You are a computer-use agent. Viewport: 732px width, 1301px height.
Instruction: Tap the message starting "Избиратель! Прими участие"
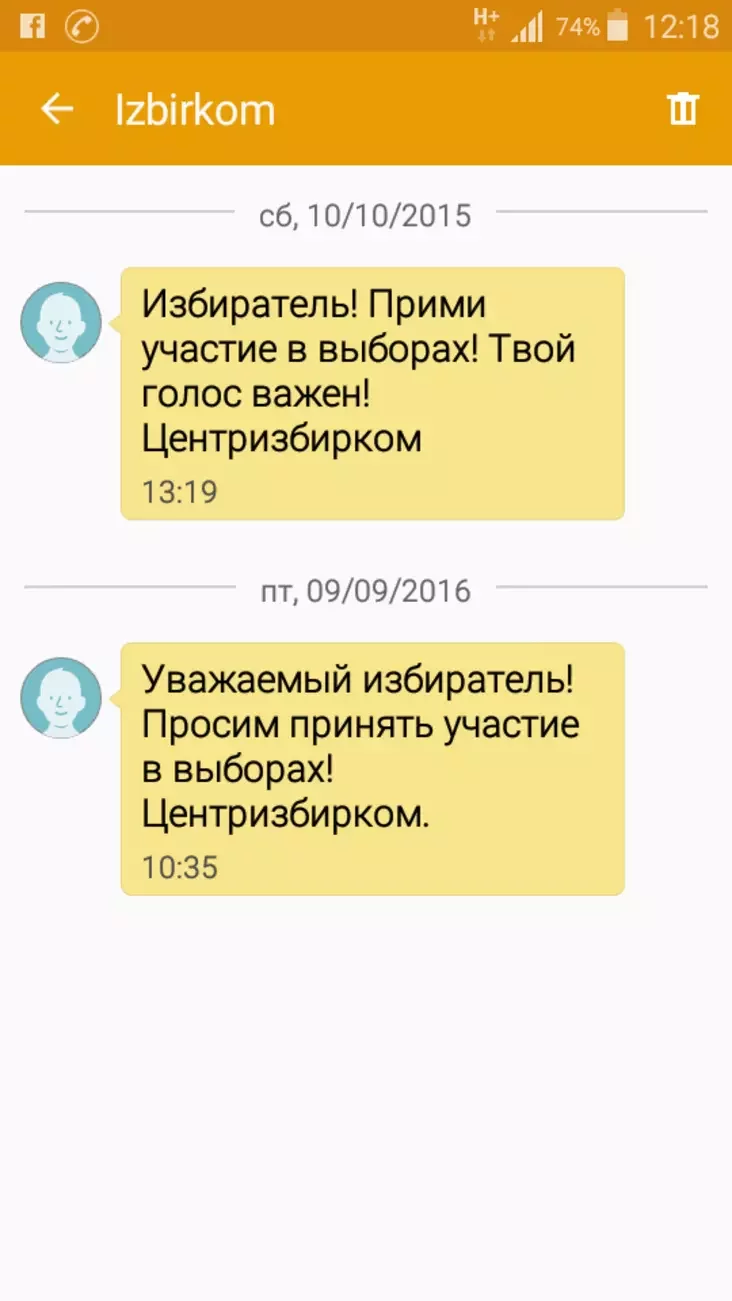372,393
